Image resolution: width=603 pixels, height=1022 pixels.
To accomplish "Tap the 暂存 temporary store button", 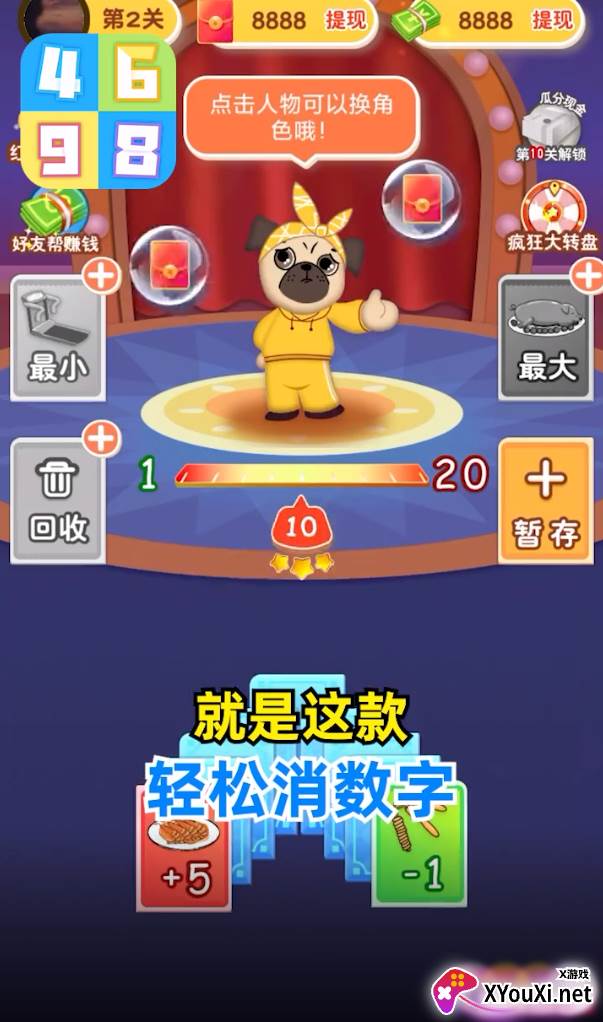I will (x=546, y=501).
